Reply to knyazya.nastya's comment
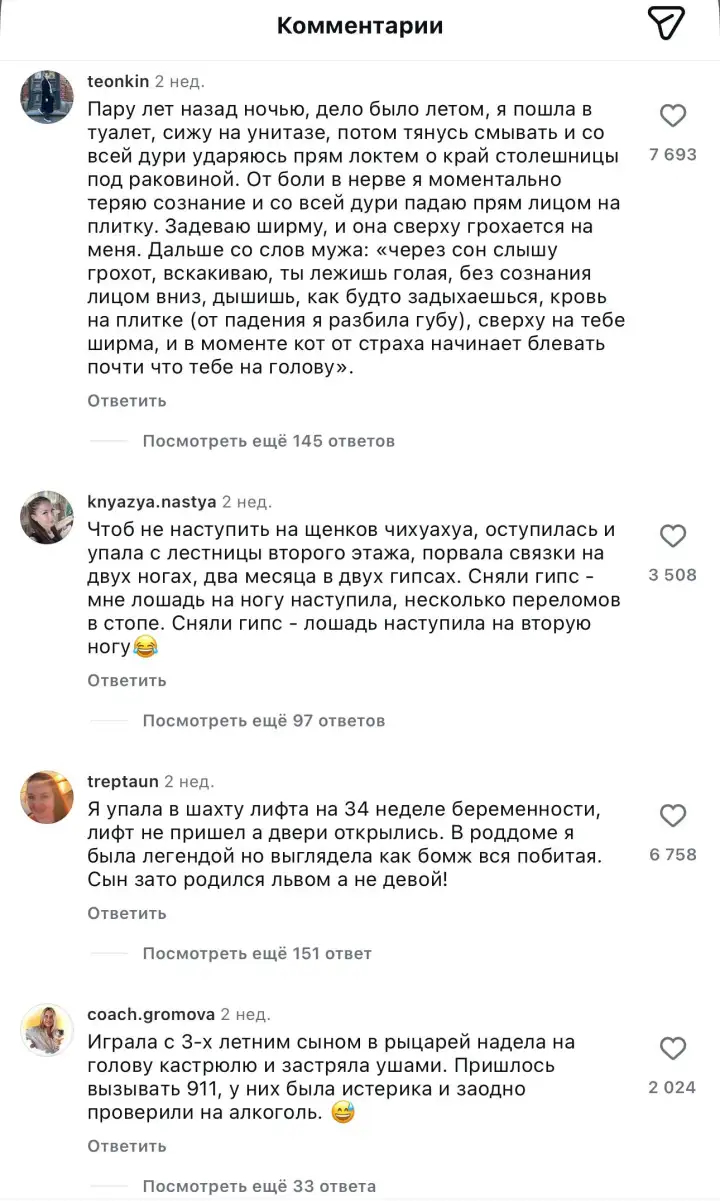 (127, 681)
